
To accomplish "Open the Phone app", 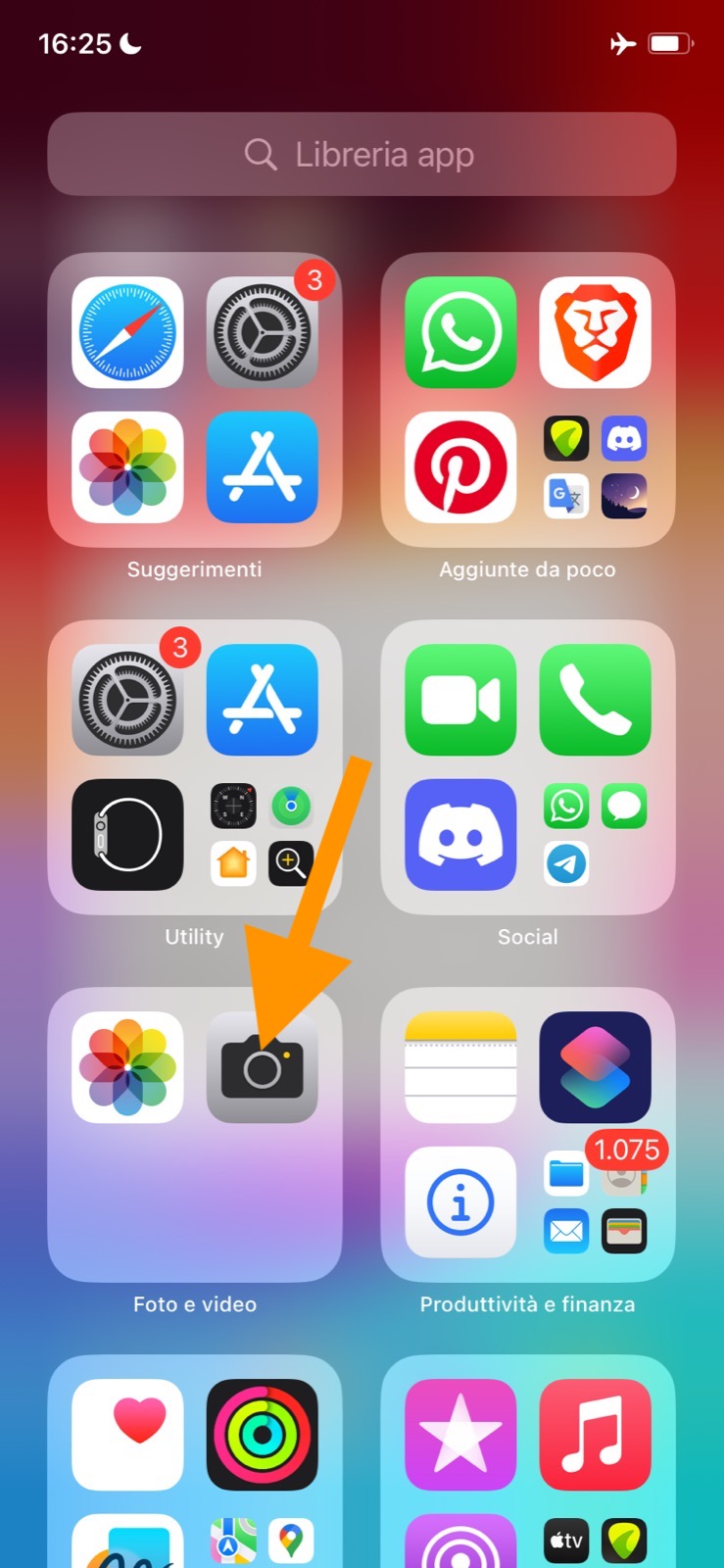I will (595, 700).
